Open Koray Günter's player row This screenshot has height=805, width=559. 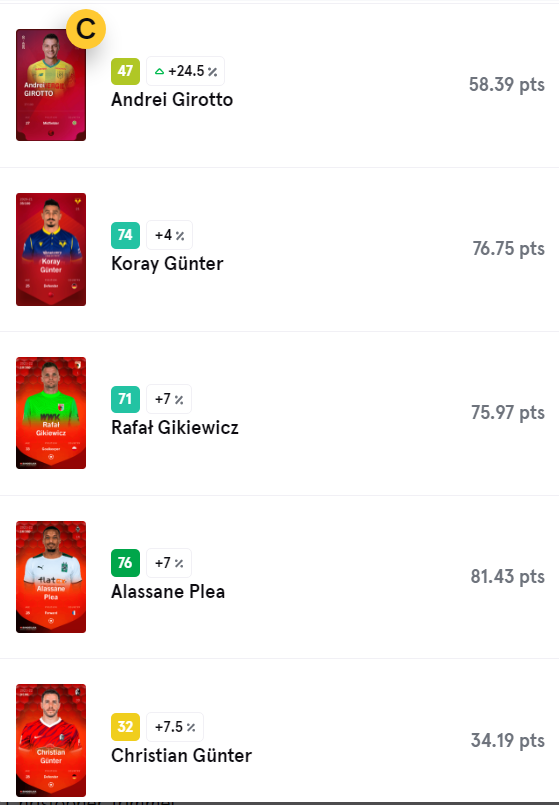click(279, 250)
